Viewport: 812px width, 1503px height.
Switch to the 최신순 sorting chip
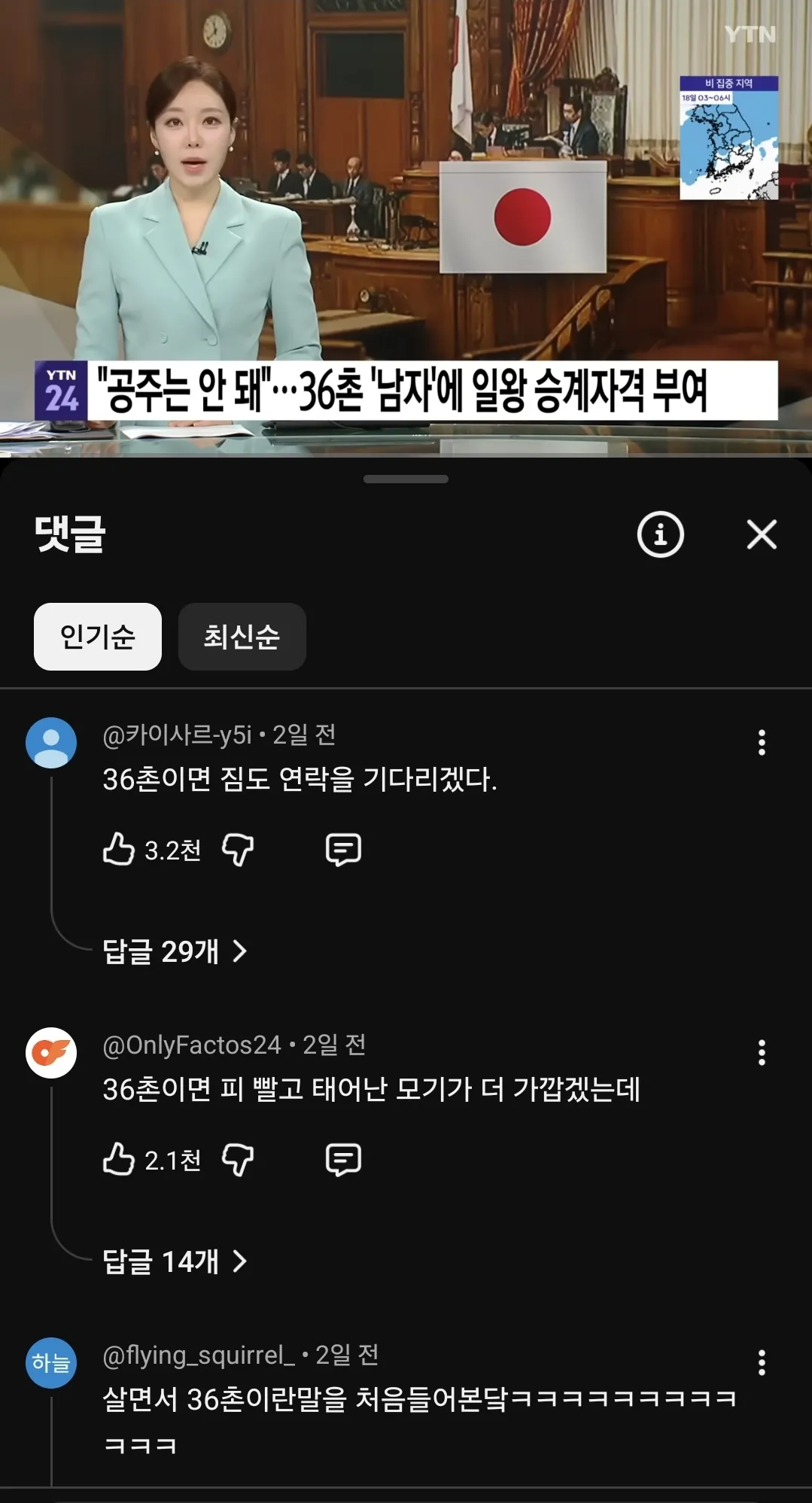[x=242, y=637]
